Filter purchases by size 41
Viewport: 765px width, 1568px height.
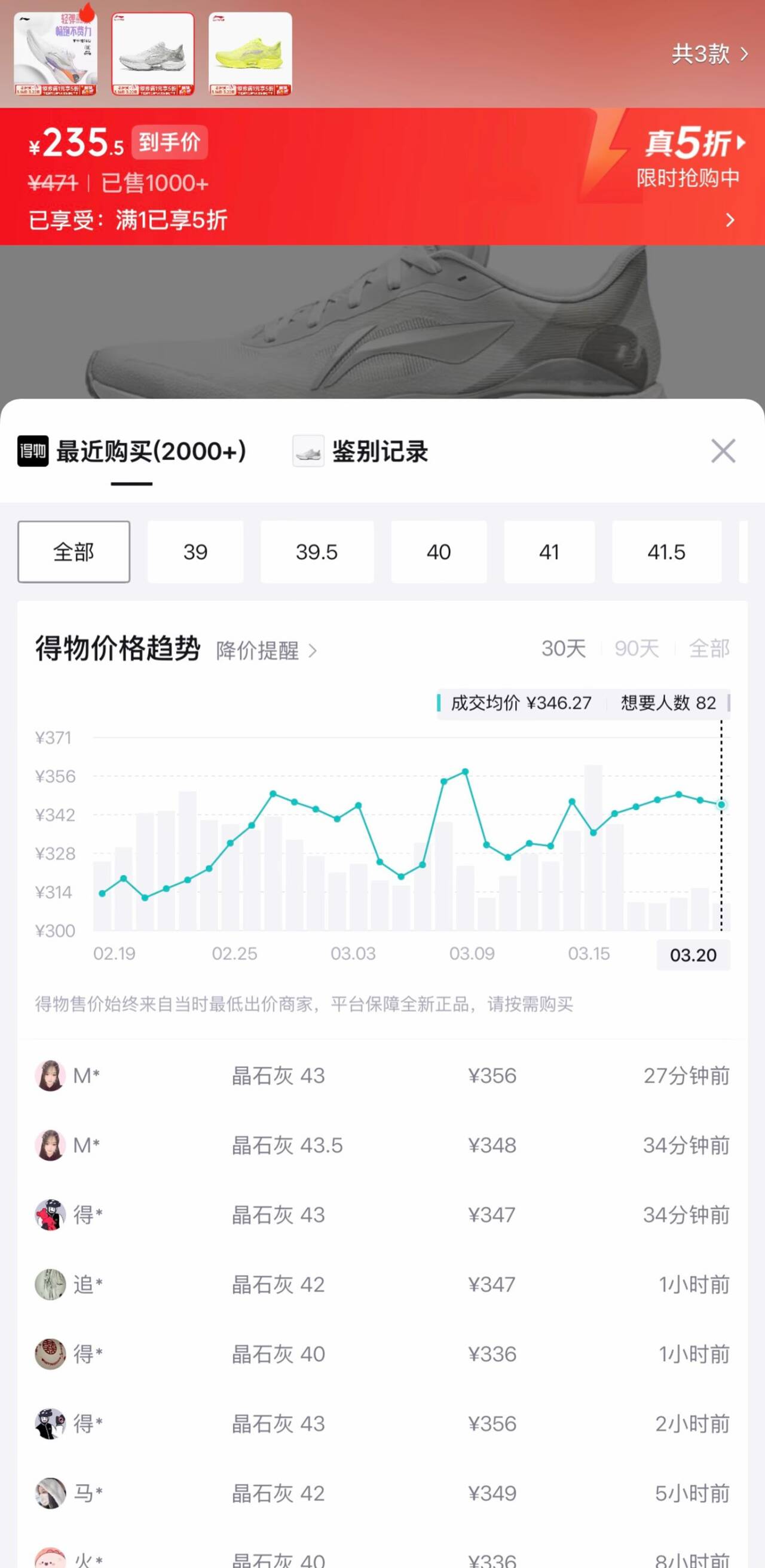coord(549,551)
